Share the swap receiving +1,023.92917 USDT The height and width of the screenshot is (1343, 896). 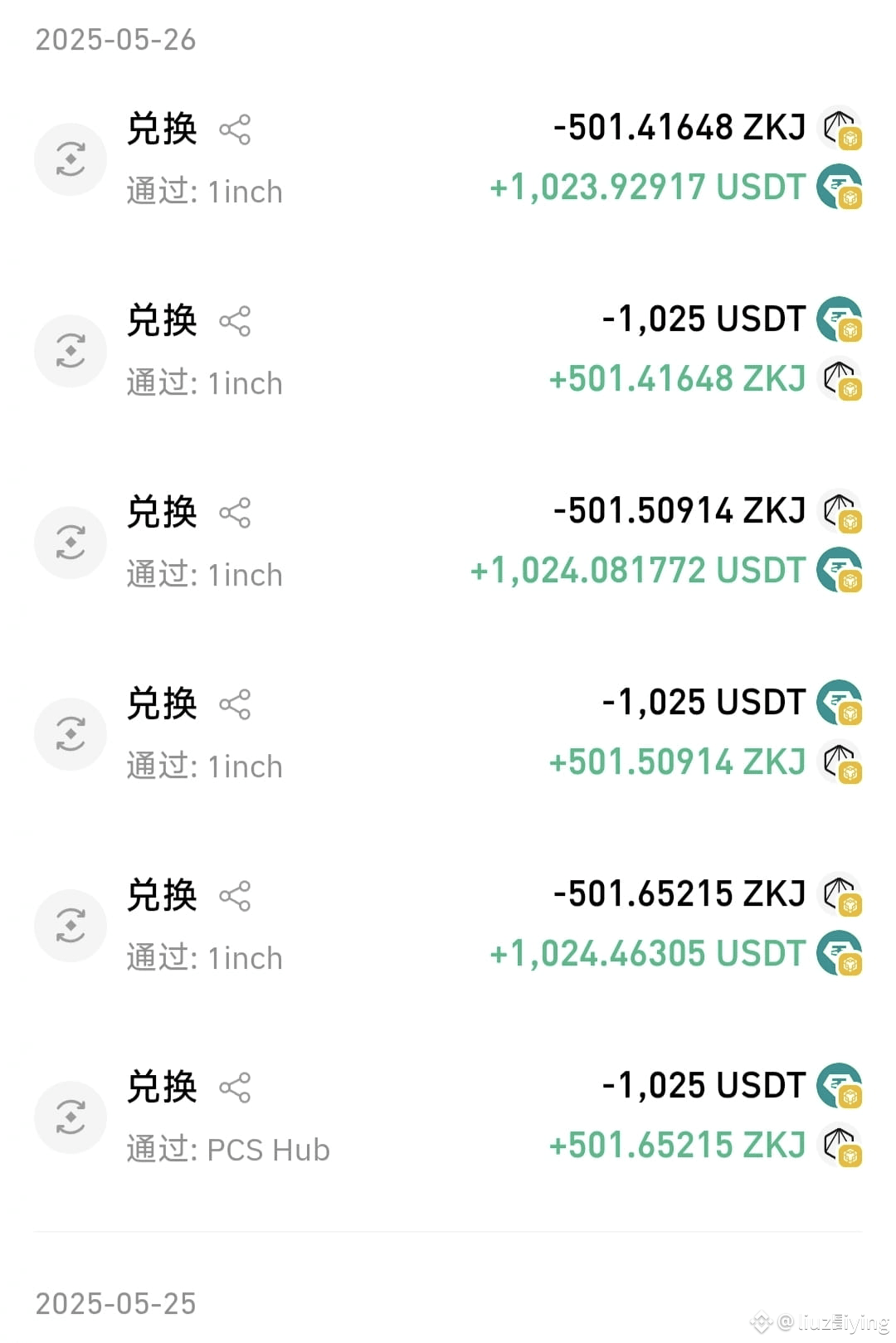[x=235, y=130]
